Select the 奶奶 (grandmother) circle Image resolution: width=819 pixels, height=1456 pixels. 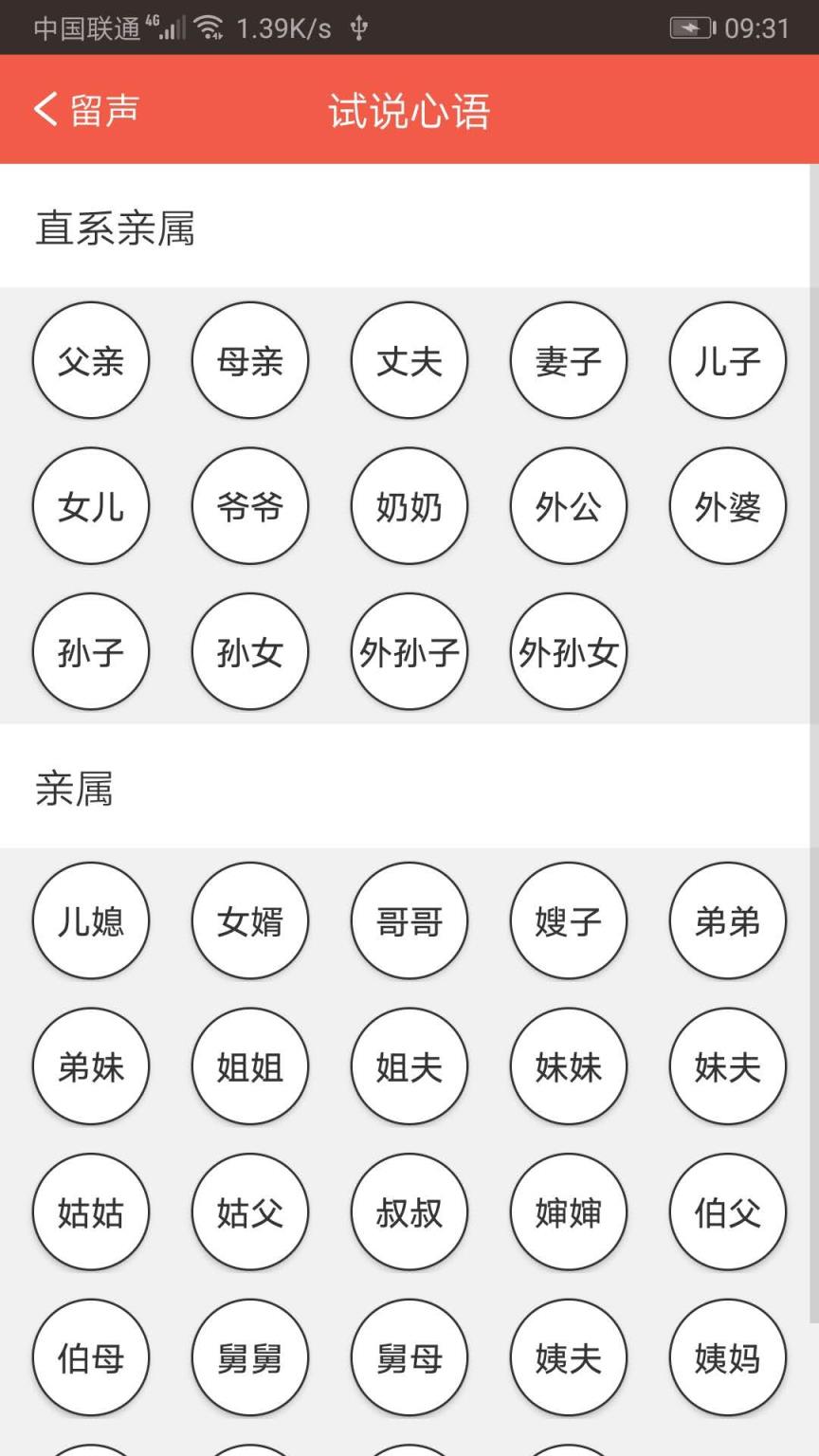click(x=409, y=506)
